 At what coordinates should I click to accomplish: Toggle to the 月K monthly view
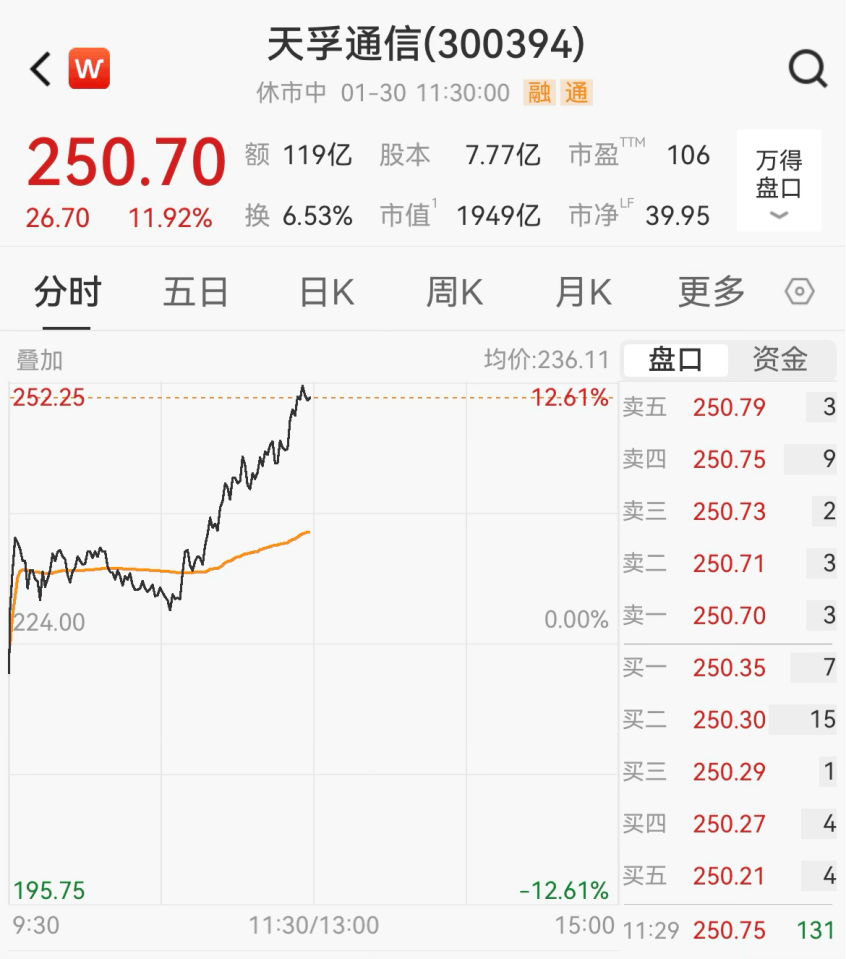click(x=581, y=291)
